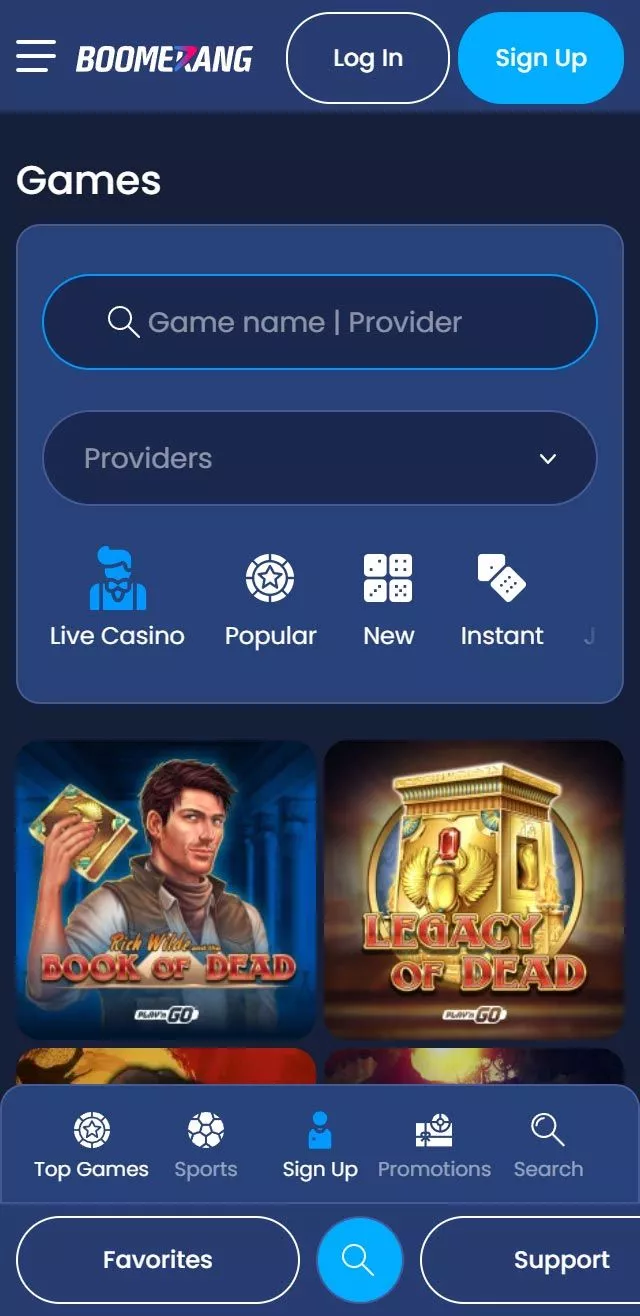Open the Sports section
This screenshot has width=640, height=1316.
[206, 1146]
